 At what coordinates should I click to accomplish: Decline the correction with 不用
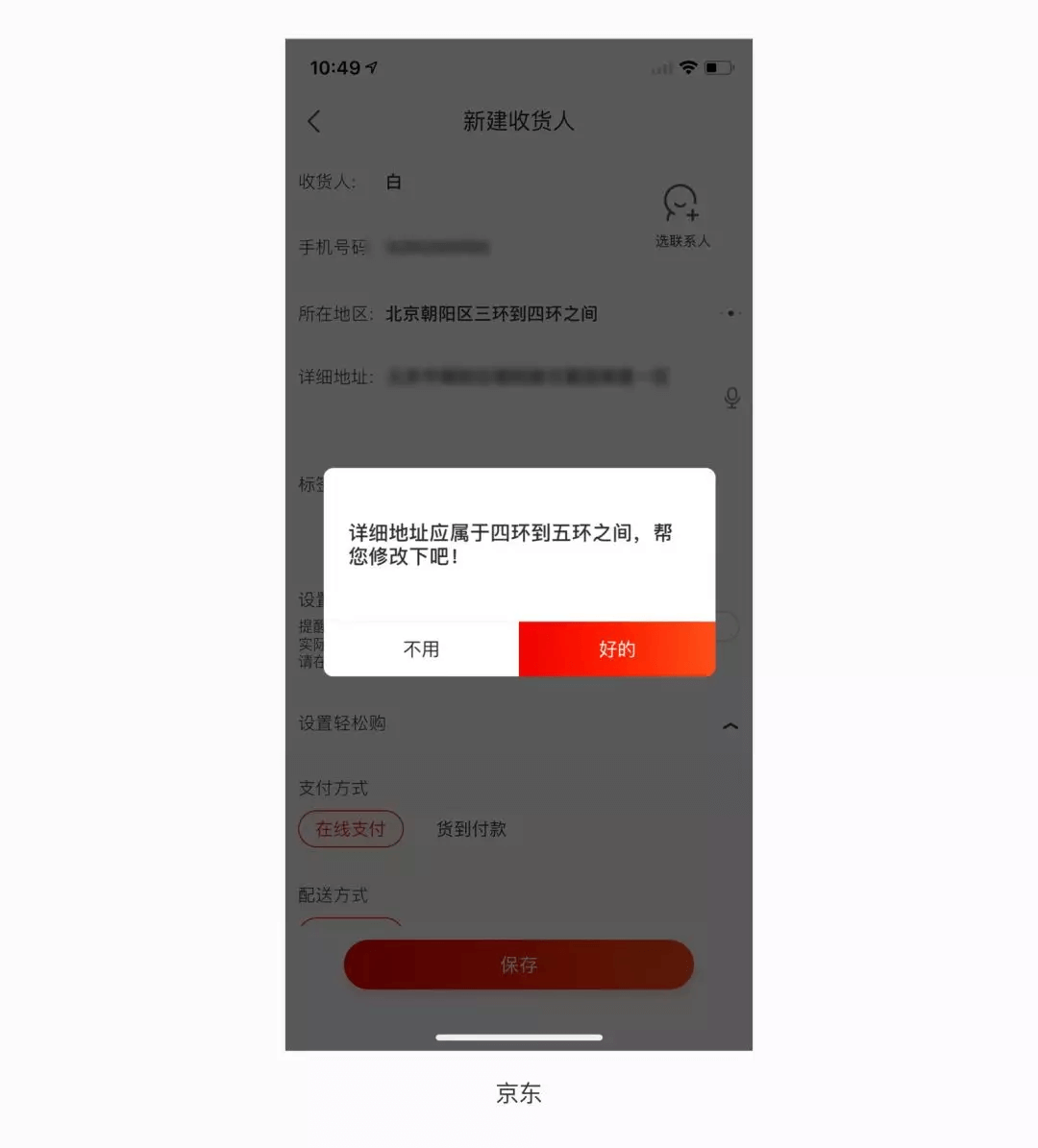(421, 649)
